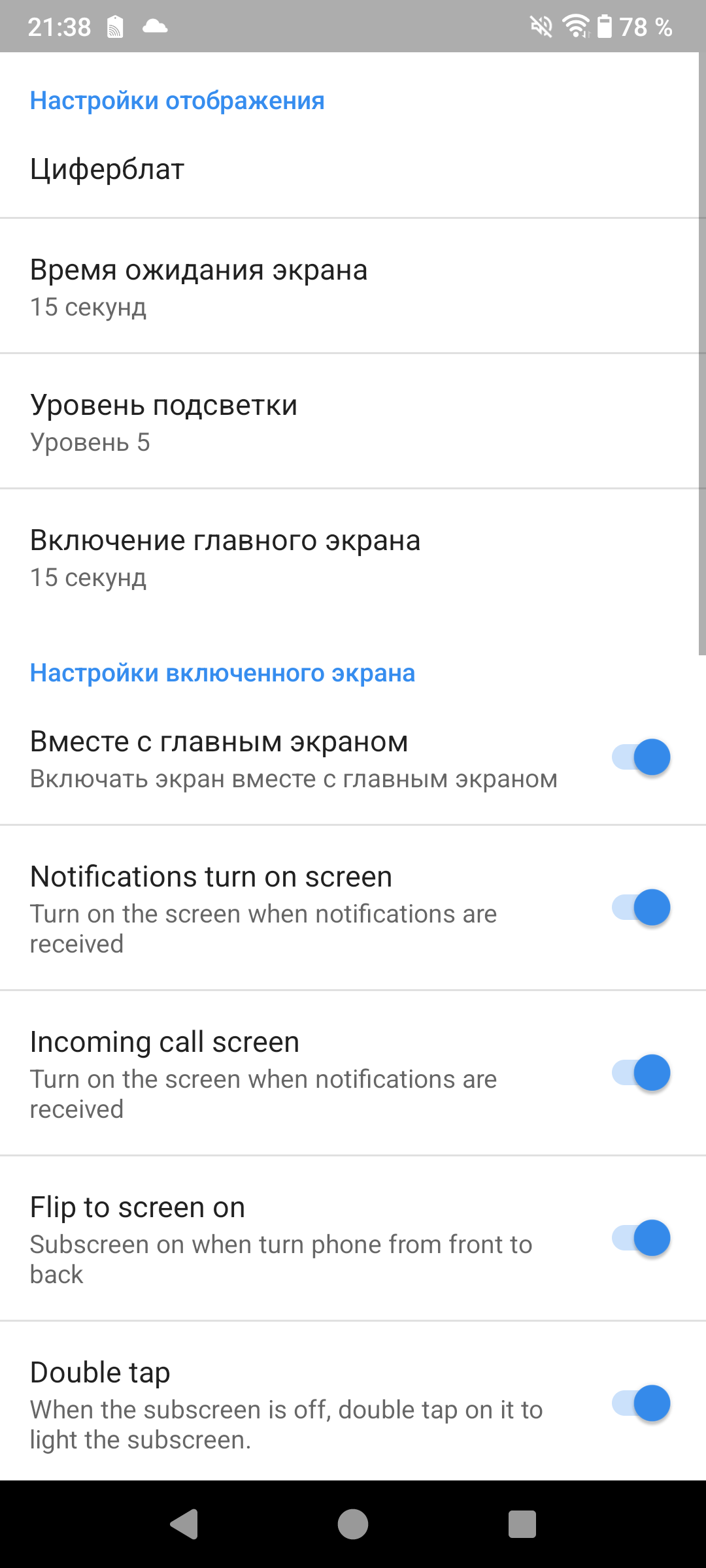Disable Notifications turn on screen
Image resolution: width=706 pixels, height=1568 pixels.
[x=641, y=907]
